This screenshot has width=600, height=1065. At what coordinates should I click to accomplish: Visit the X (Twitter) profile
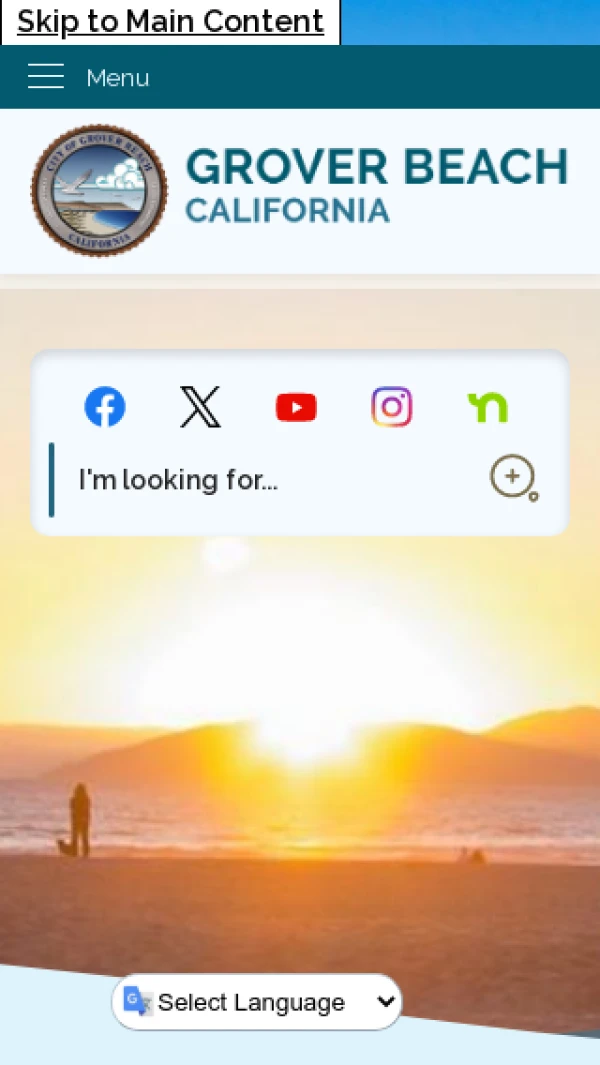(200, 407)
